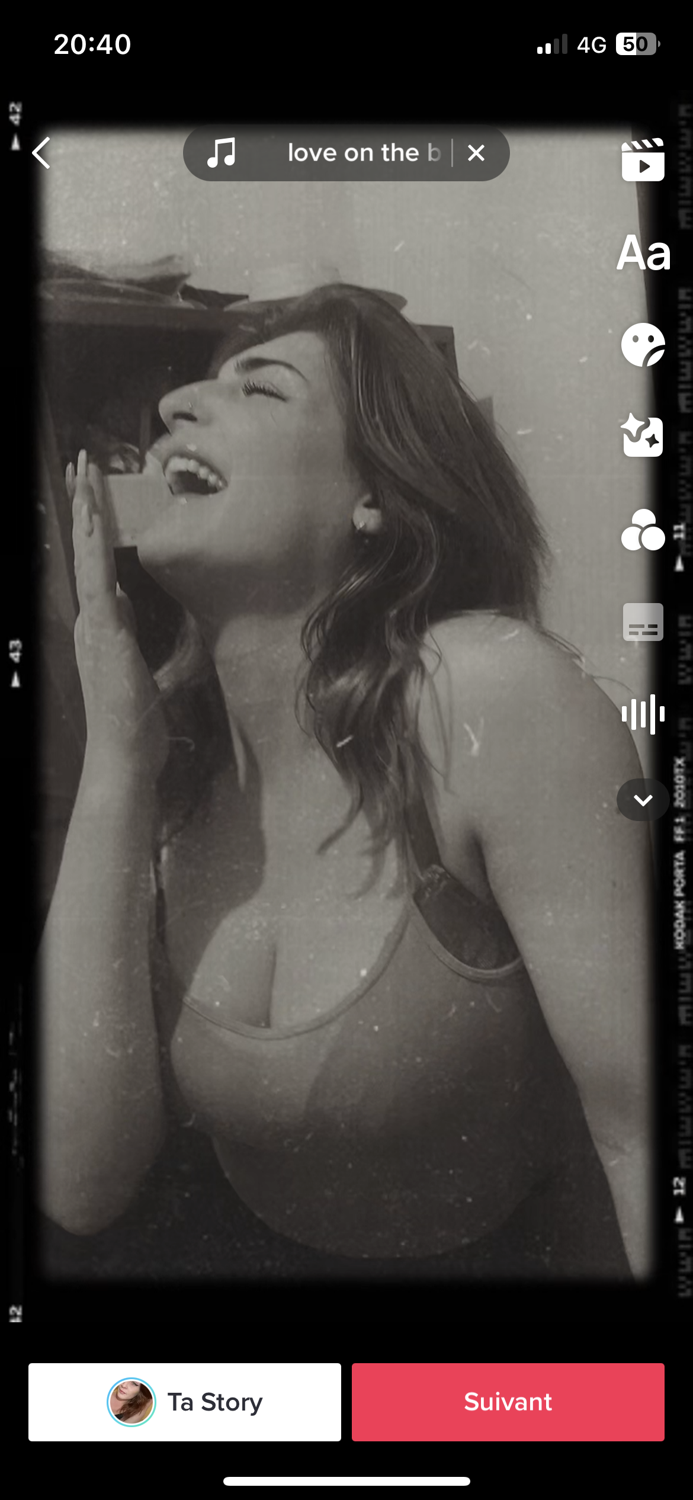This screenshot has width=693, height=1500.
Task: Open the effects sparkle icon
Action: tap(642, 437)
